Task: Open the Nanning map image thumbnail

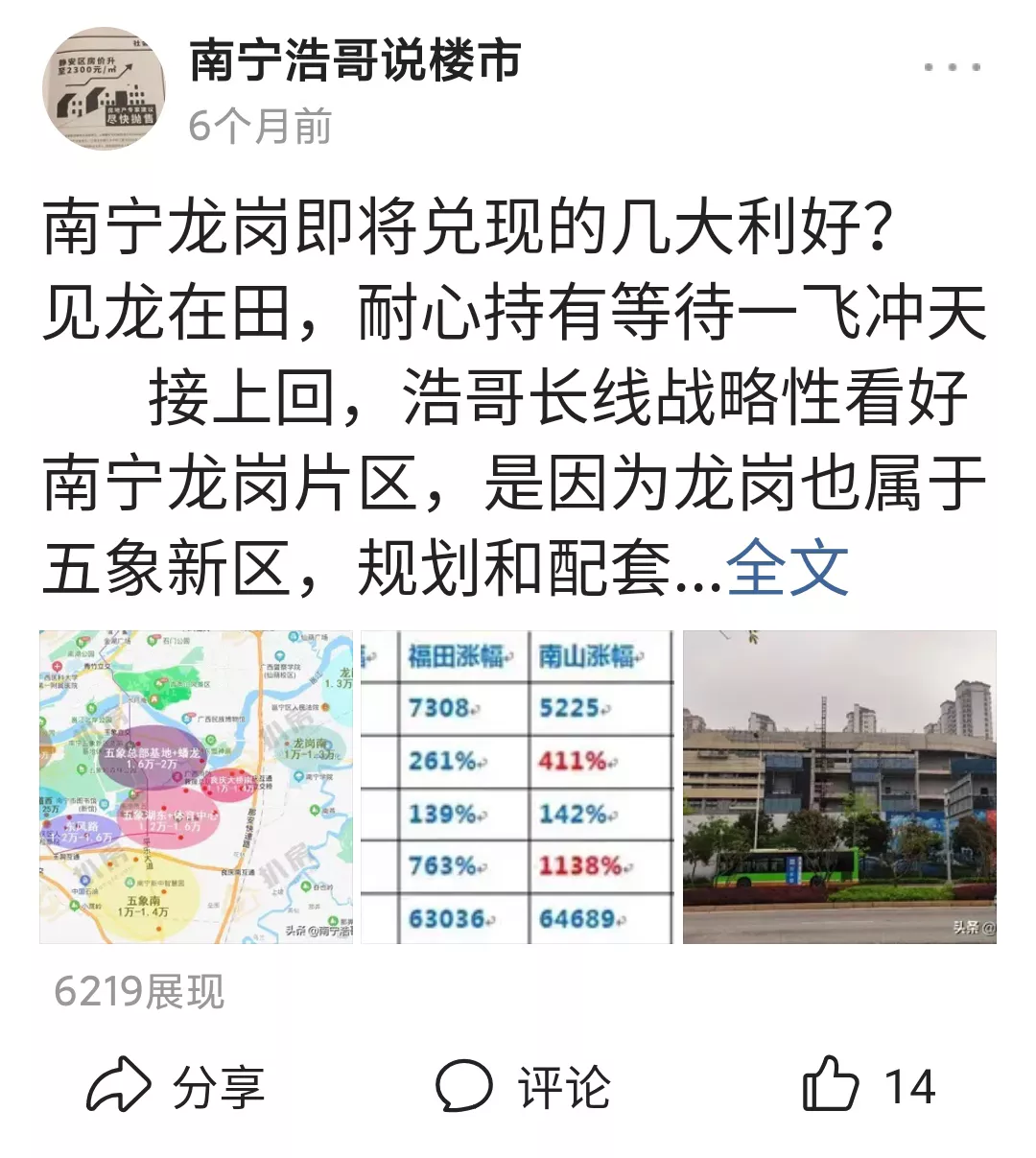Action: (x=196, y=787)
